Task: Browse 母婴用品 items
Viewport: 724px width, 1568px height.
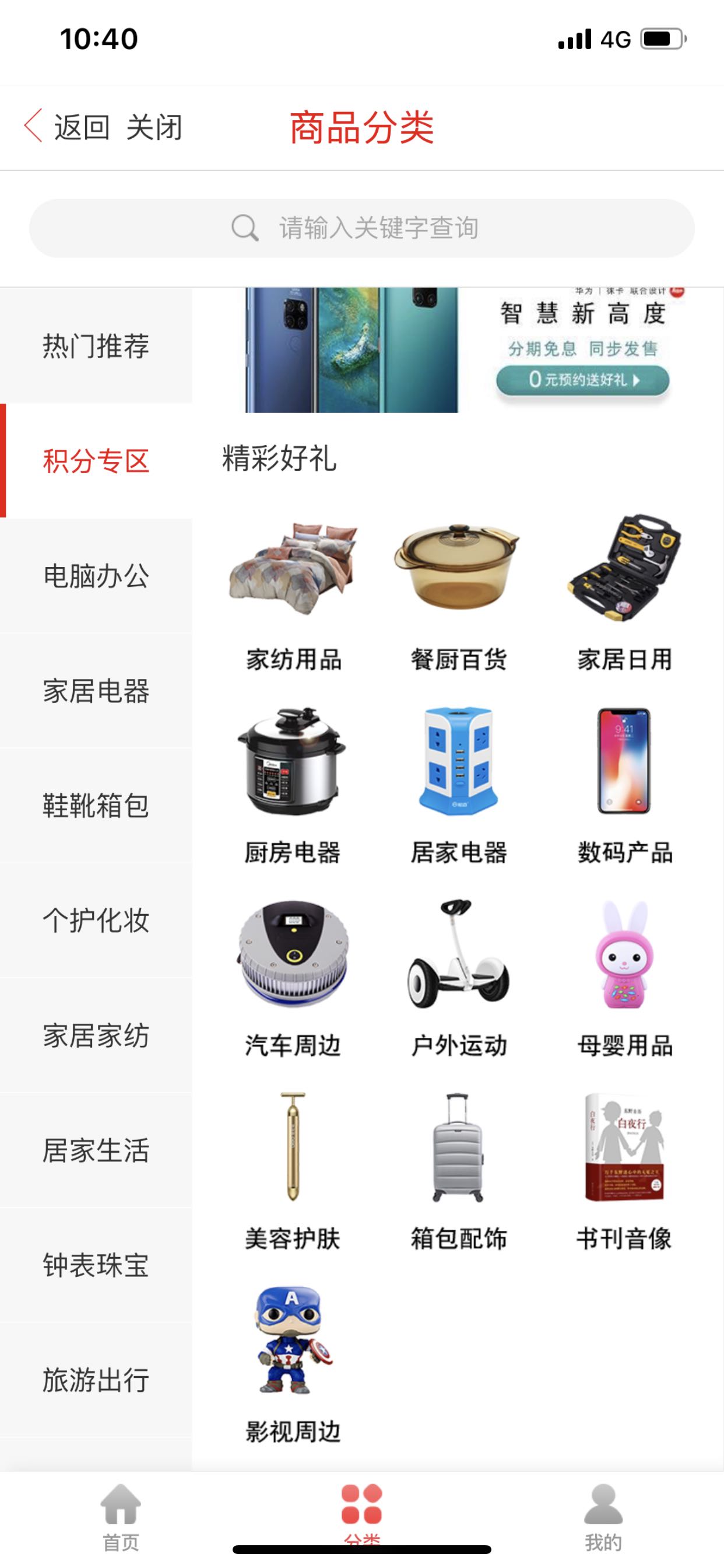Action: 625,975
